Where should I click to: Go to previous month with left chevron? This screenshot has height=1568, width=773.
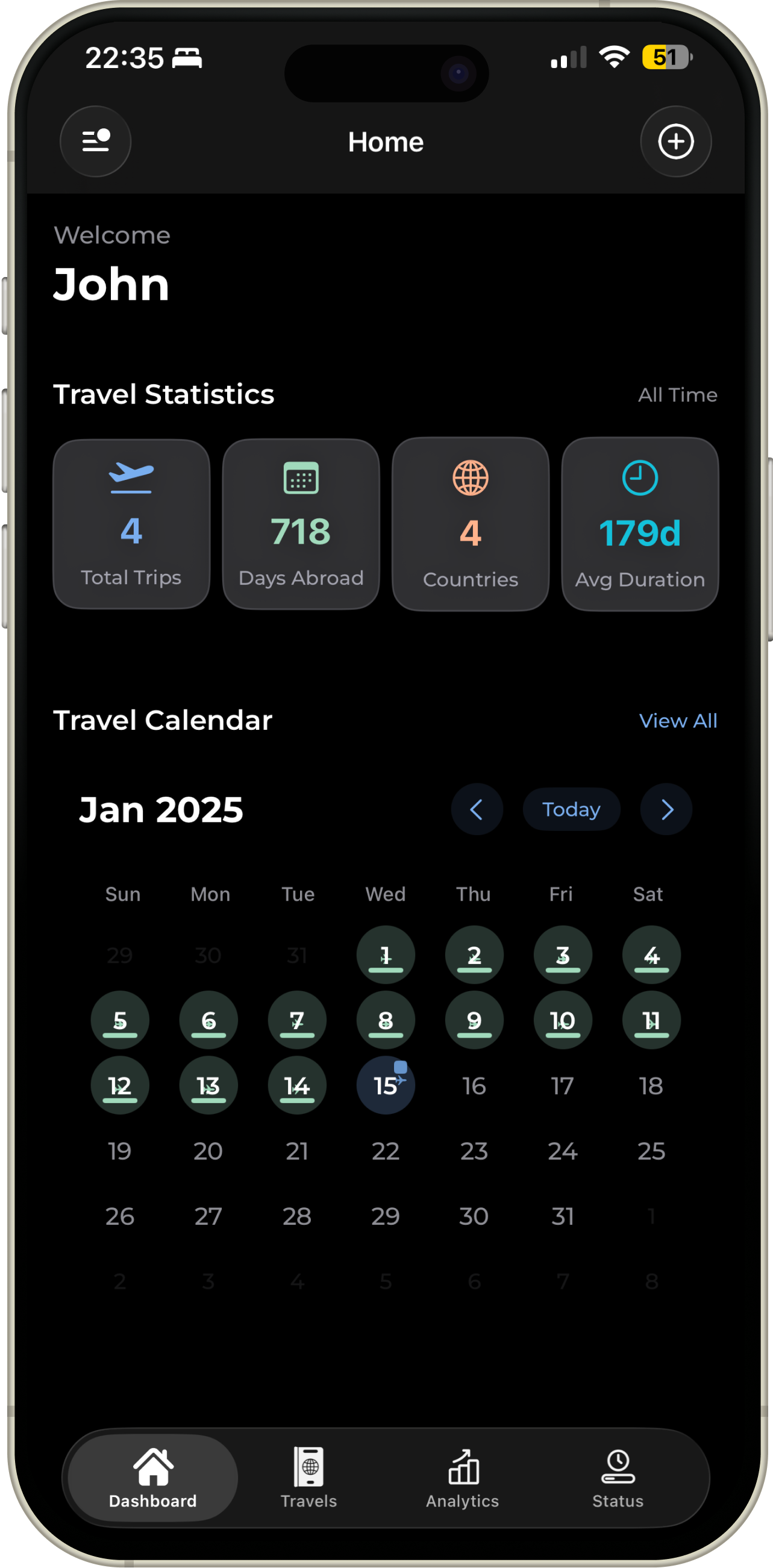pos(477,809)
